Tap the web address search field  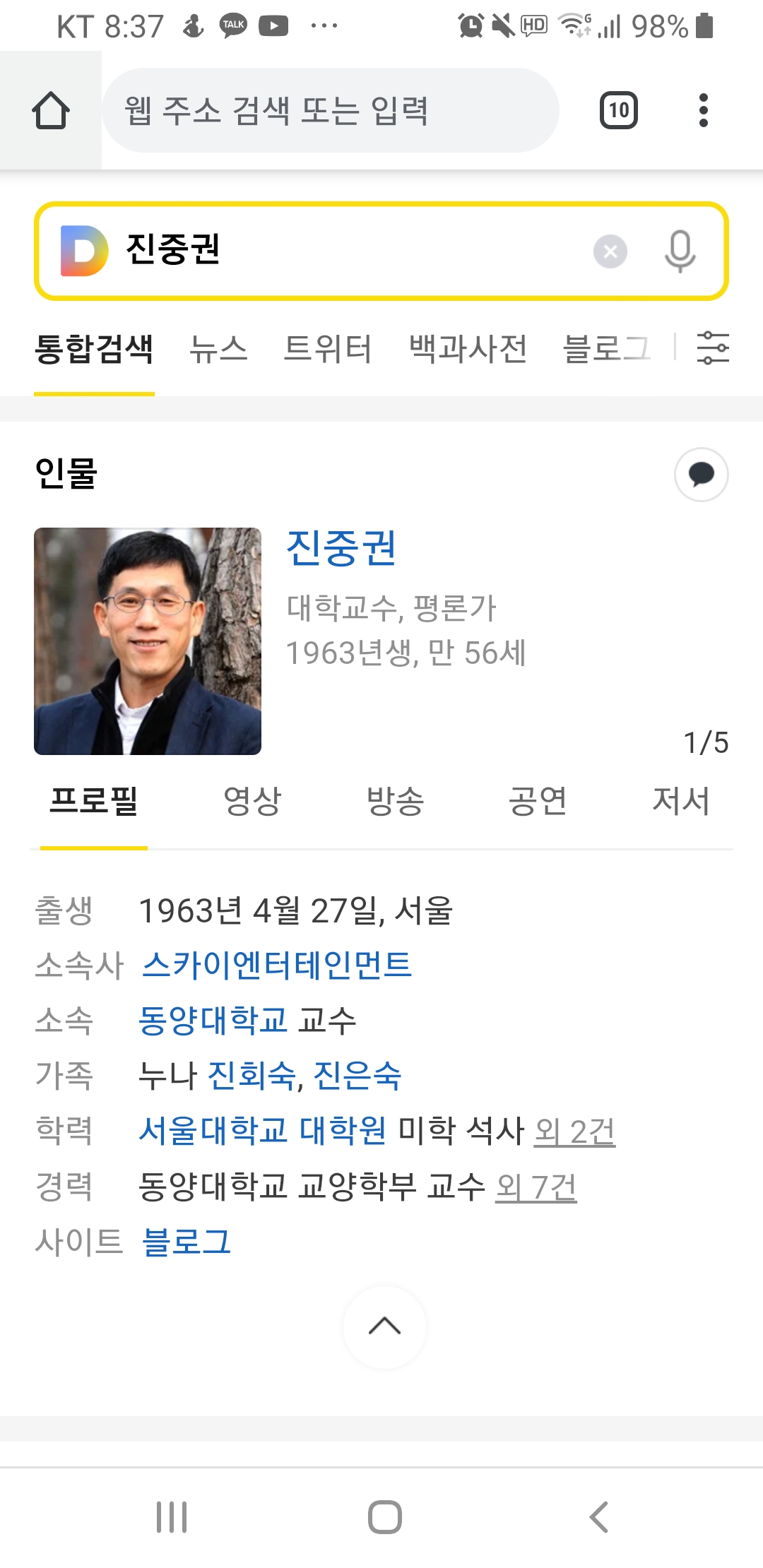[330, 111]
